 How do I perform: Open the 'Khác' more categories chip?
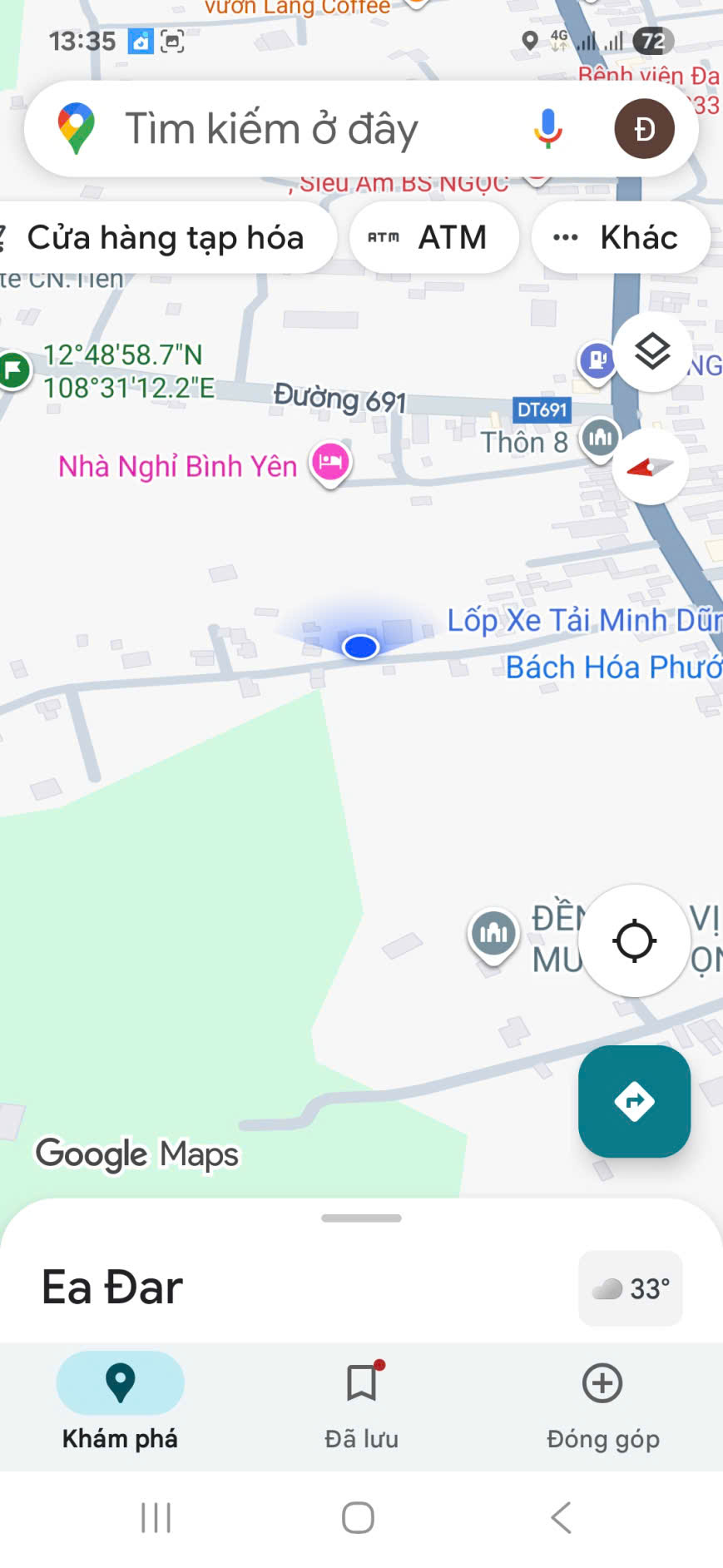(620, 238)
